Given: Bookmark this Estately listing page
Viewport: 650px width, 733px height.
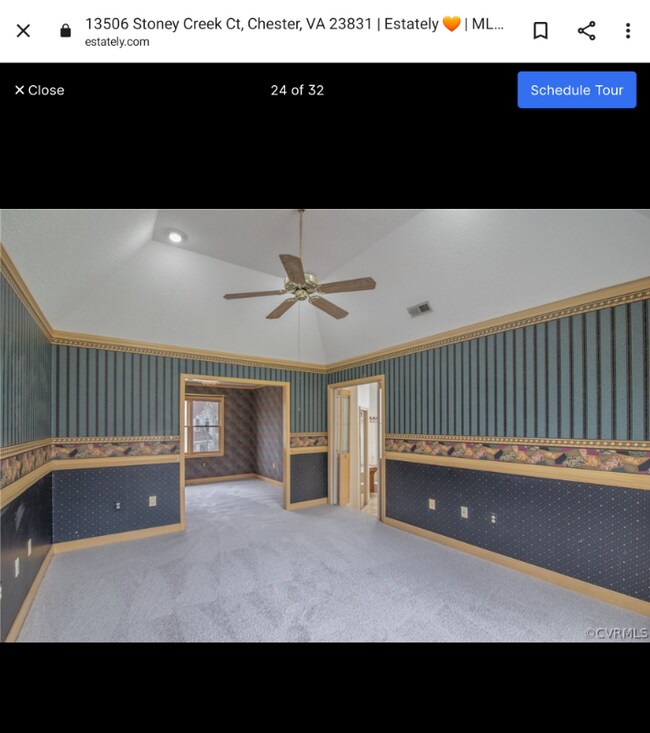Looking at the screenshot, I should (x=540, y=31).
